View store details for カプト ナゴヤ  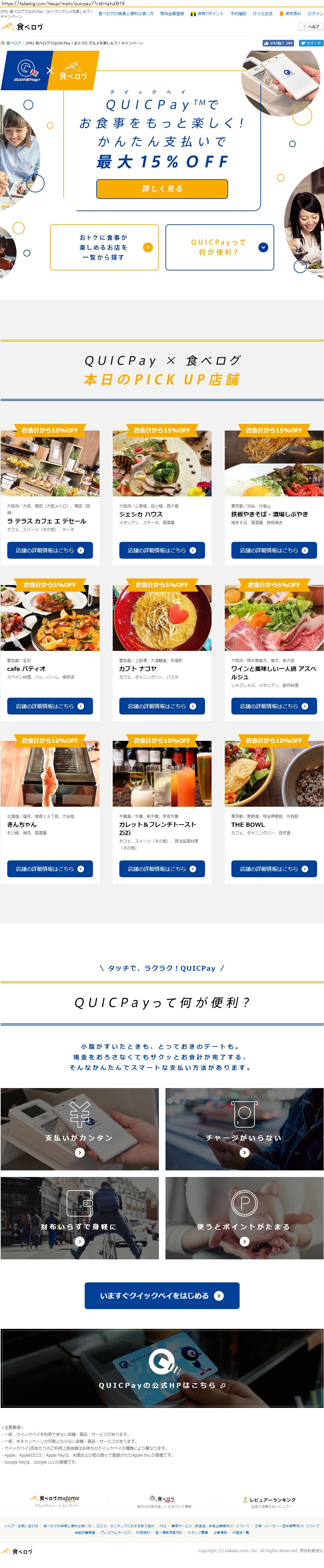coord(162,706)
